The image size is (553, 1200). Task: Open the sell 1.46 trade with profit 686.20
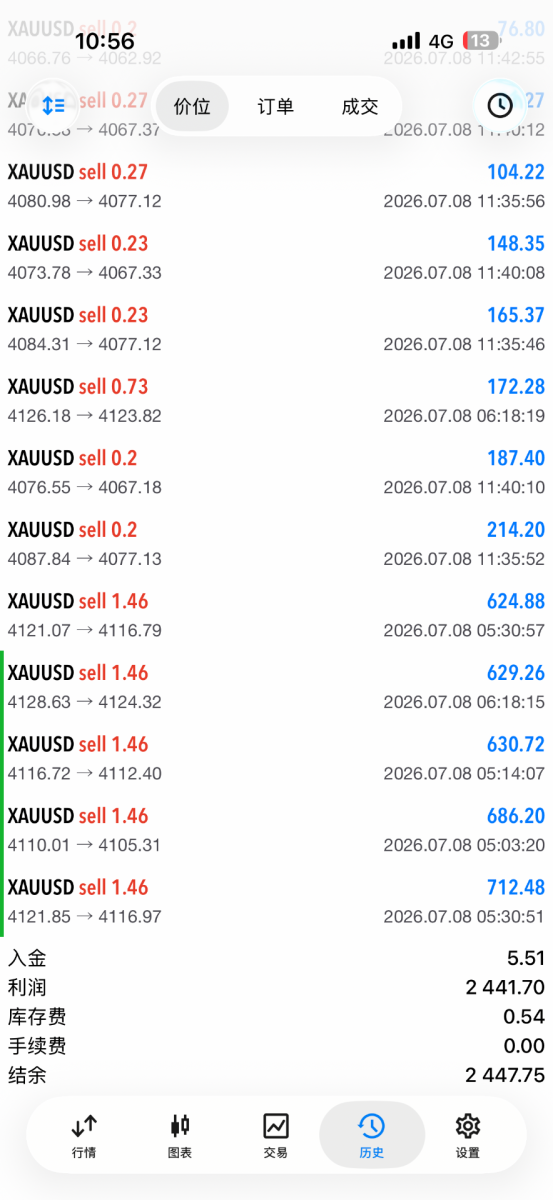point(276,830)
